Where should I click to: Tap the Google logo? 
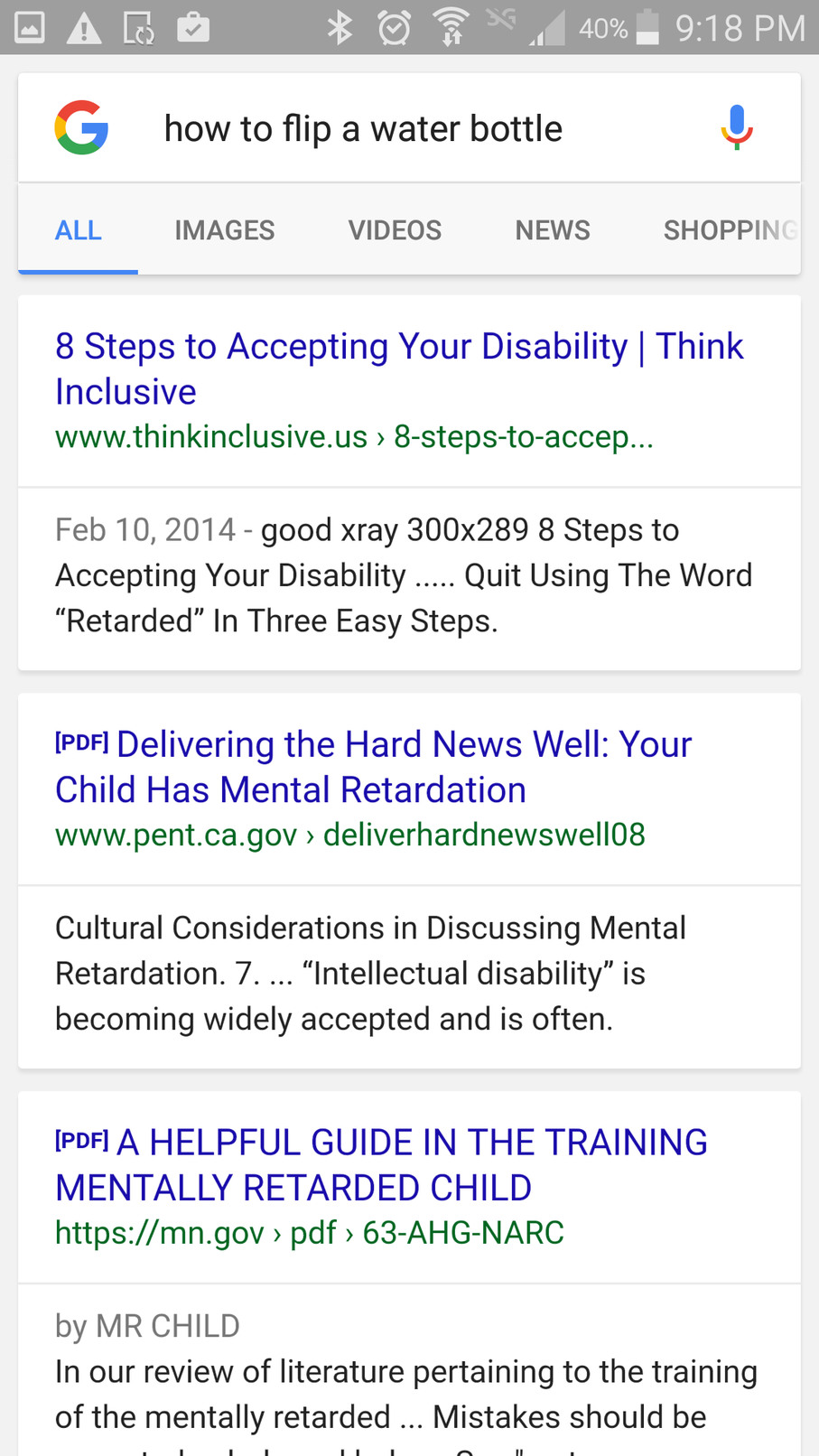coord(81,127)
